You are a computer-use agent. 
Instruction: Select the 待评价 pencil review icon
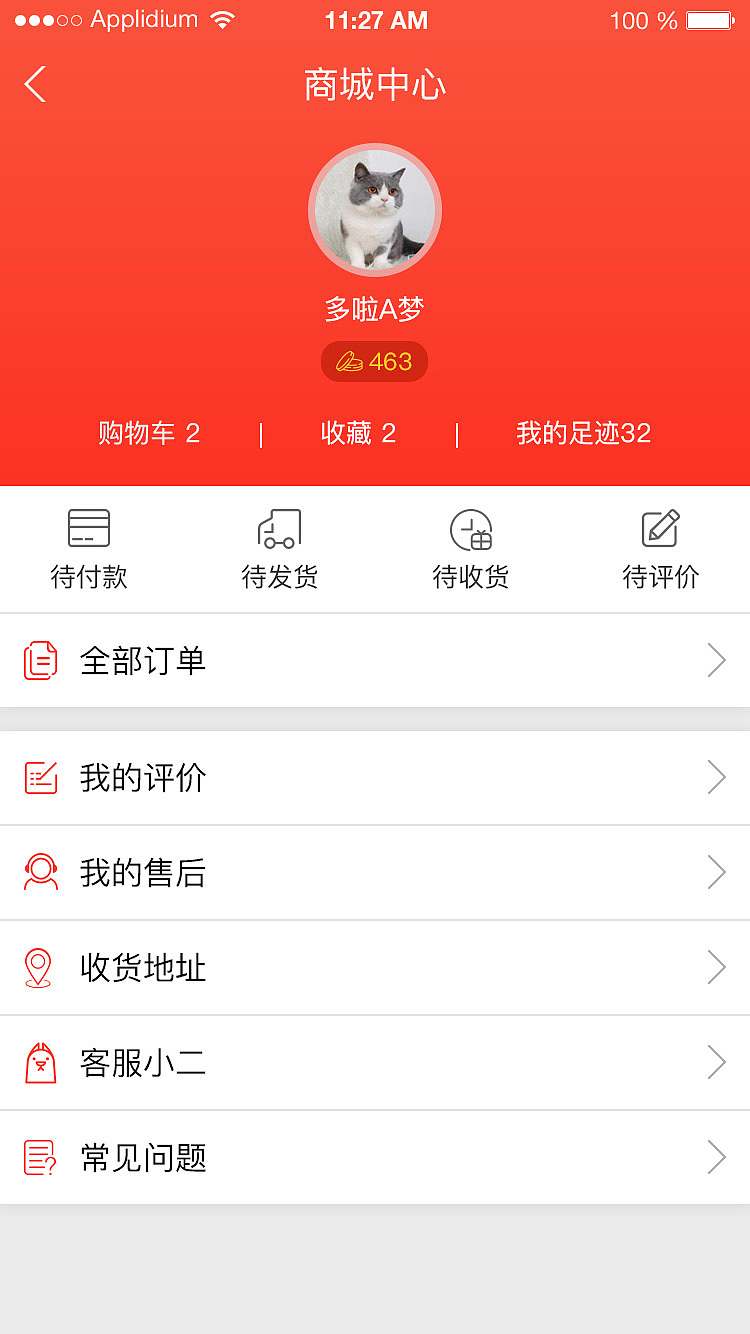coord(661,527)
